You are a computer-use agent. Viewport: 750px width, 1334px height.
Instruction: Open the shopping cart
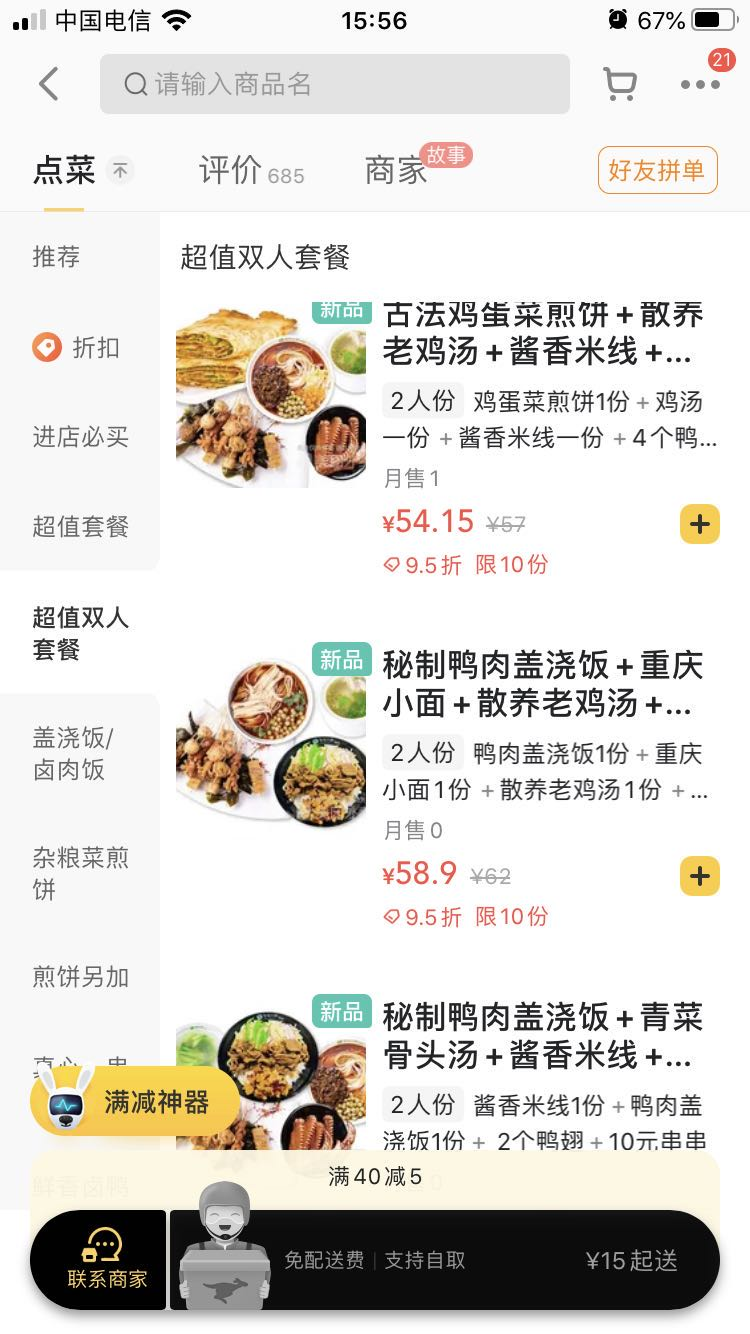[x=620, y=84]
